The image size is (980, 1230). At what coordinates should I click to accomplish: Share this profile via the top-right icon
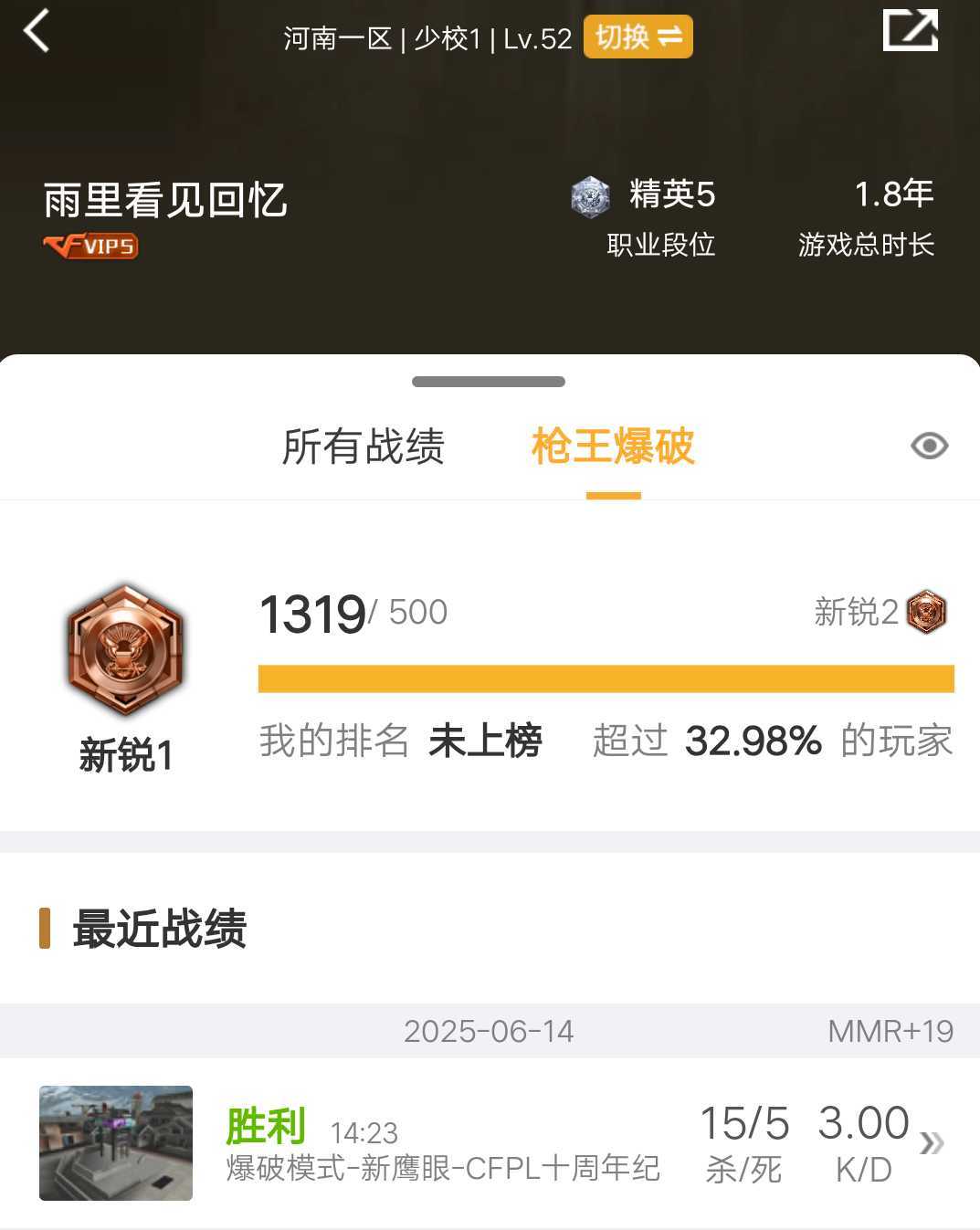[x=910, y=31]
